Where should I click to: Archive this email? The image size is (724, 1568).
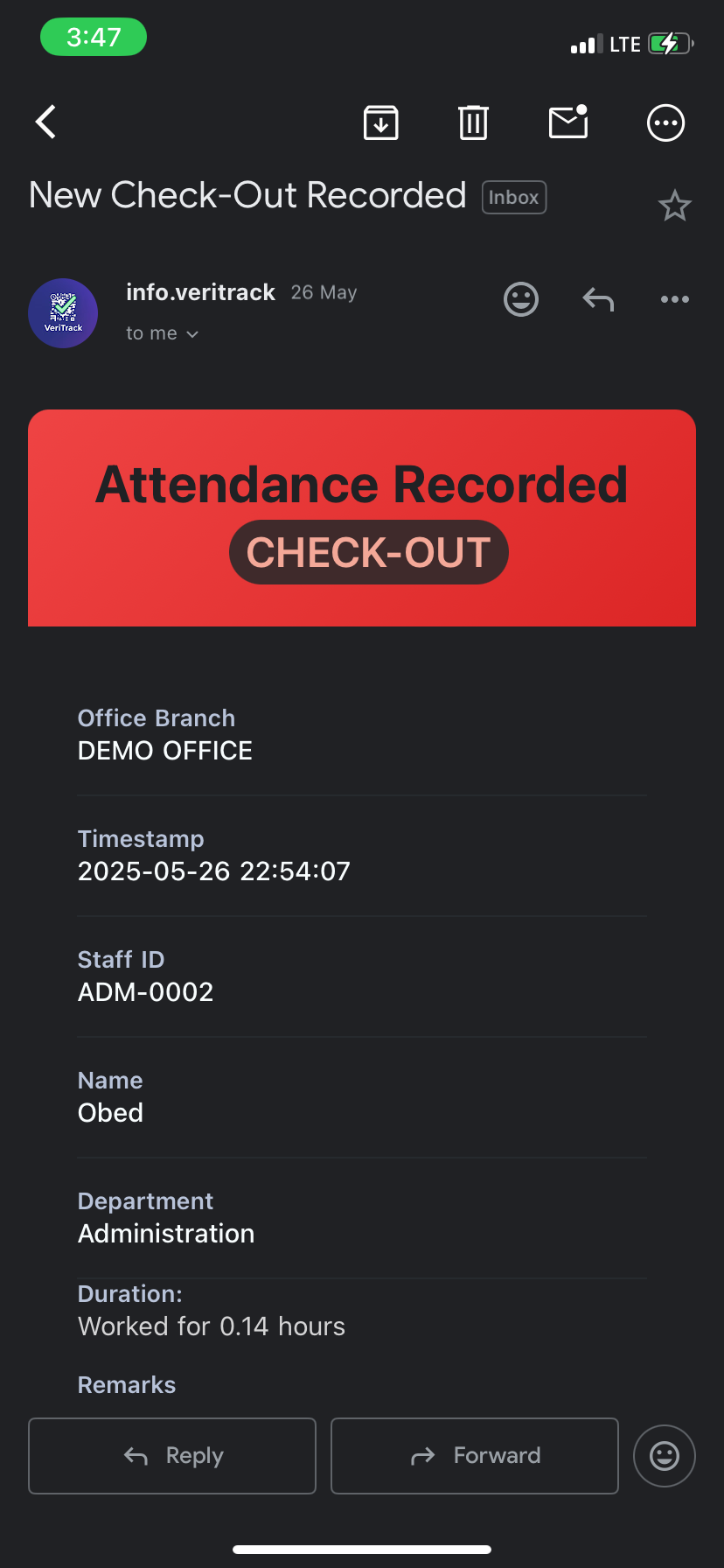381,122
